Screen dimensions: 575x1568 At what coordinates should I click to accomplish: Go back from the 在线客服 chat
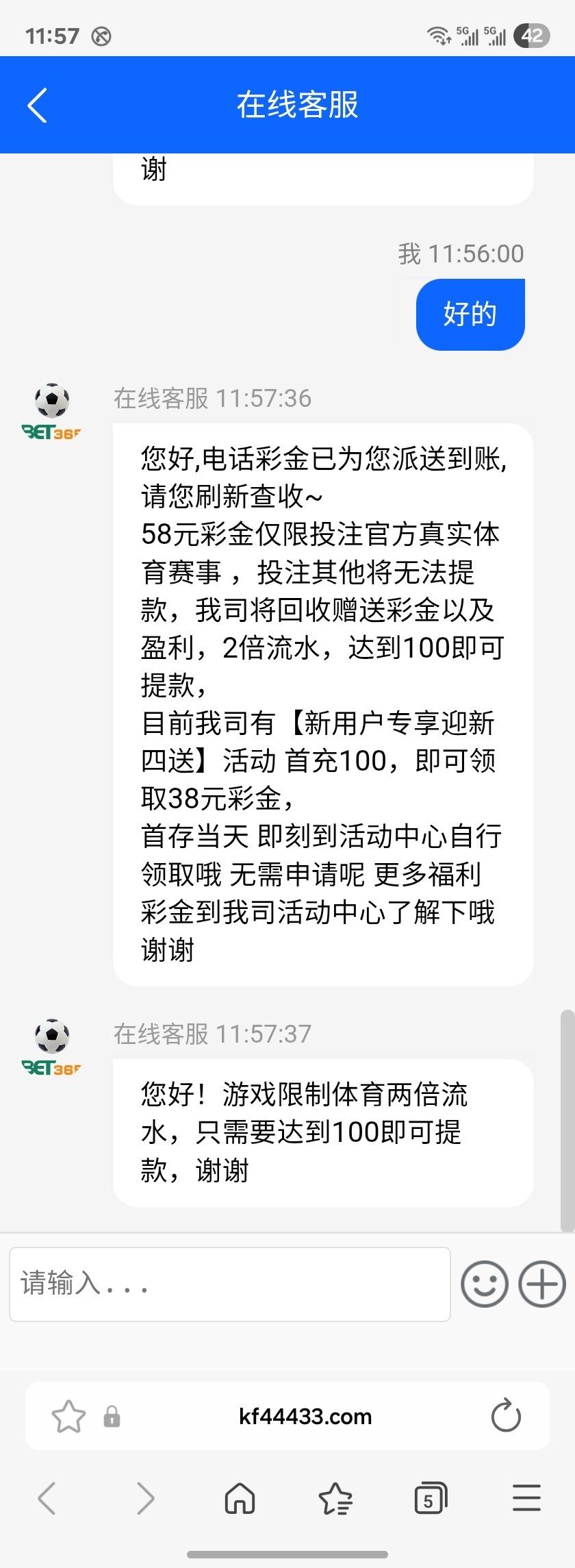point(38,105)
